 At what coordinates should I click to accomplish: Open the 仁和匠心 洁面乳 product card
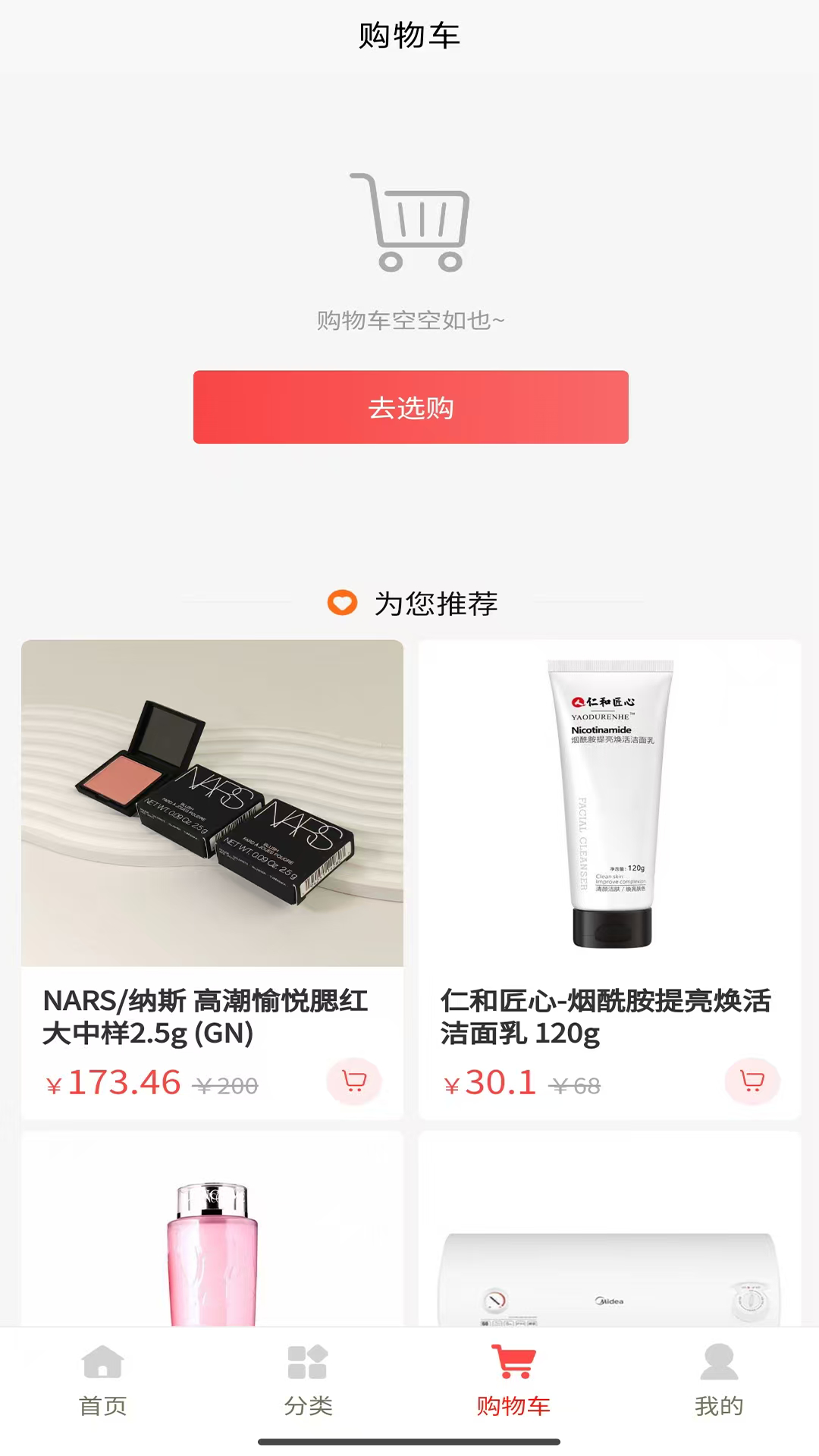coord(610,879)
